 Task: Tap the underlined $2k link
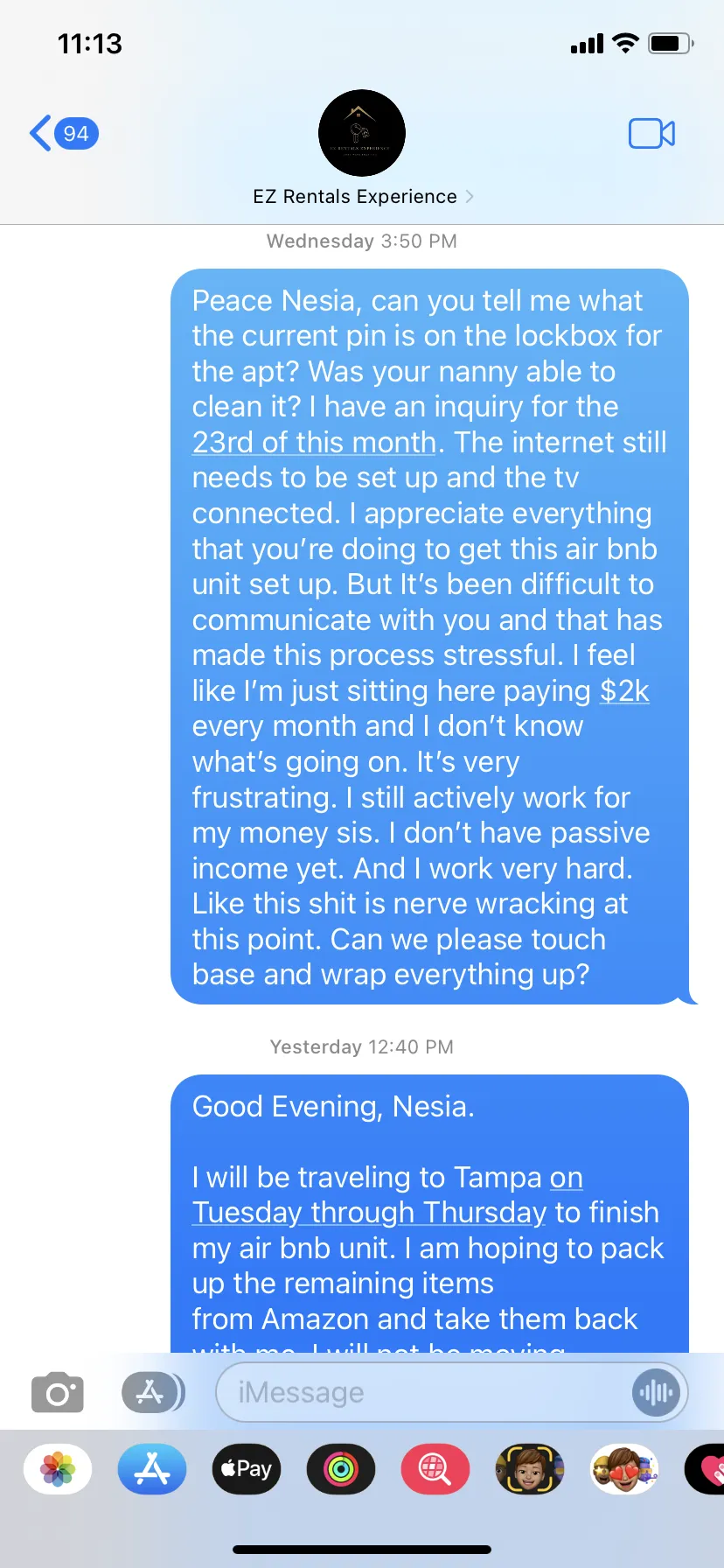point(624,691)
